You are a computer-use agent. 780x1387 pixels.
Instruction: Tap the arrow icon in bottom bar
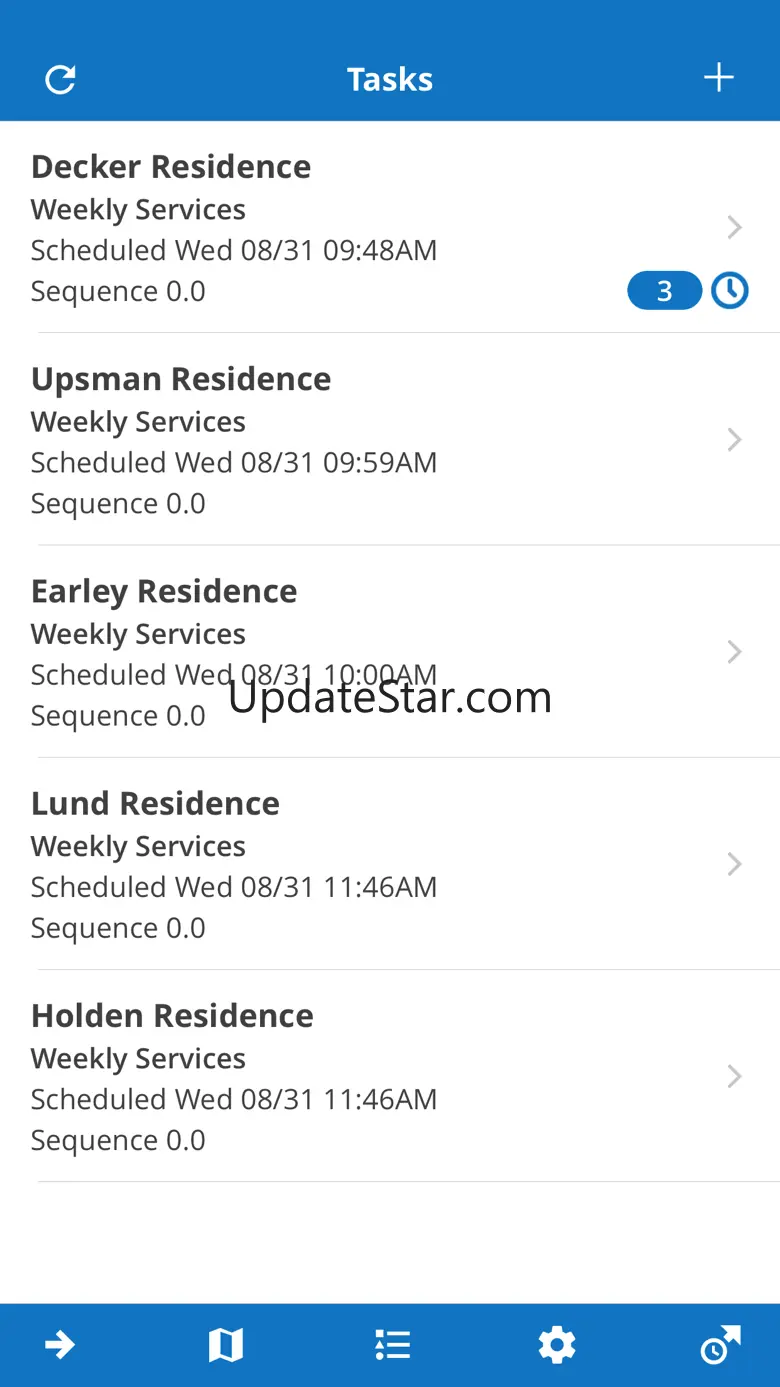pyautogui.click(x=60, y=1345)
